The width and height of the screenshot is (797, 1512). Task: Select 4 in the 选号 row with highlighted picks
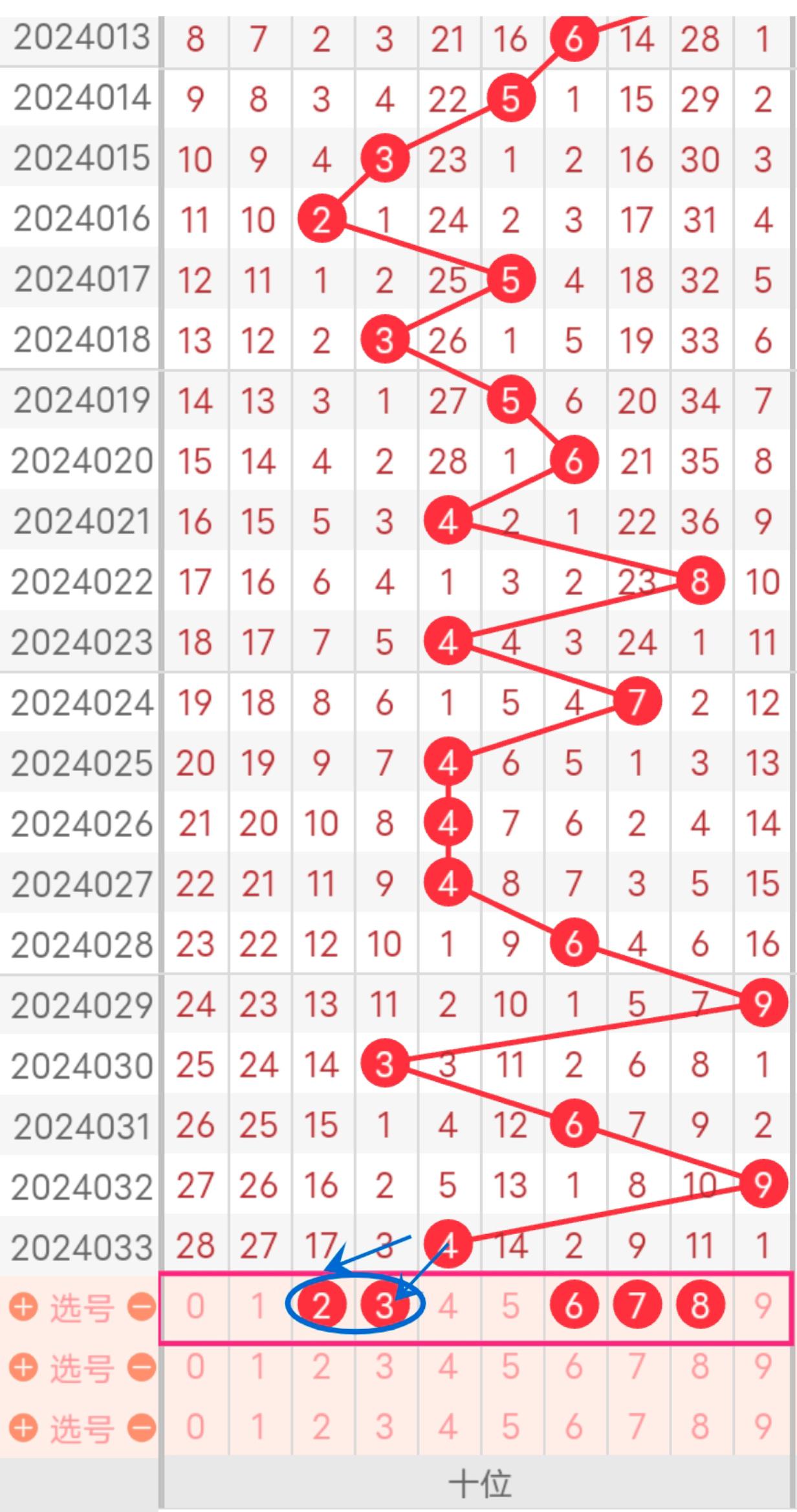coord(448,1306)
